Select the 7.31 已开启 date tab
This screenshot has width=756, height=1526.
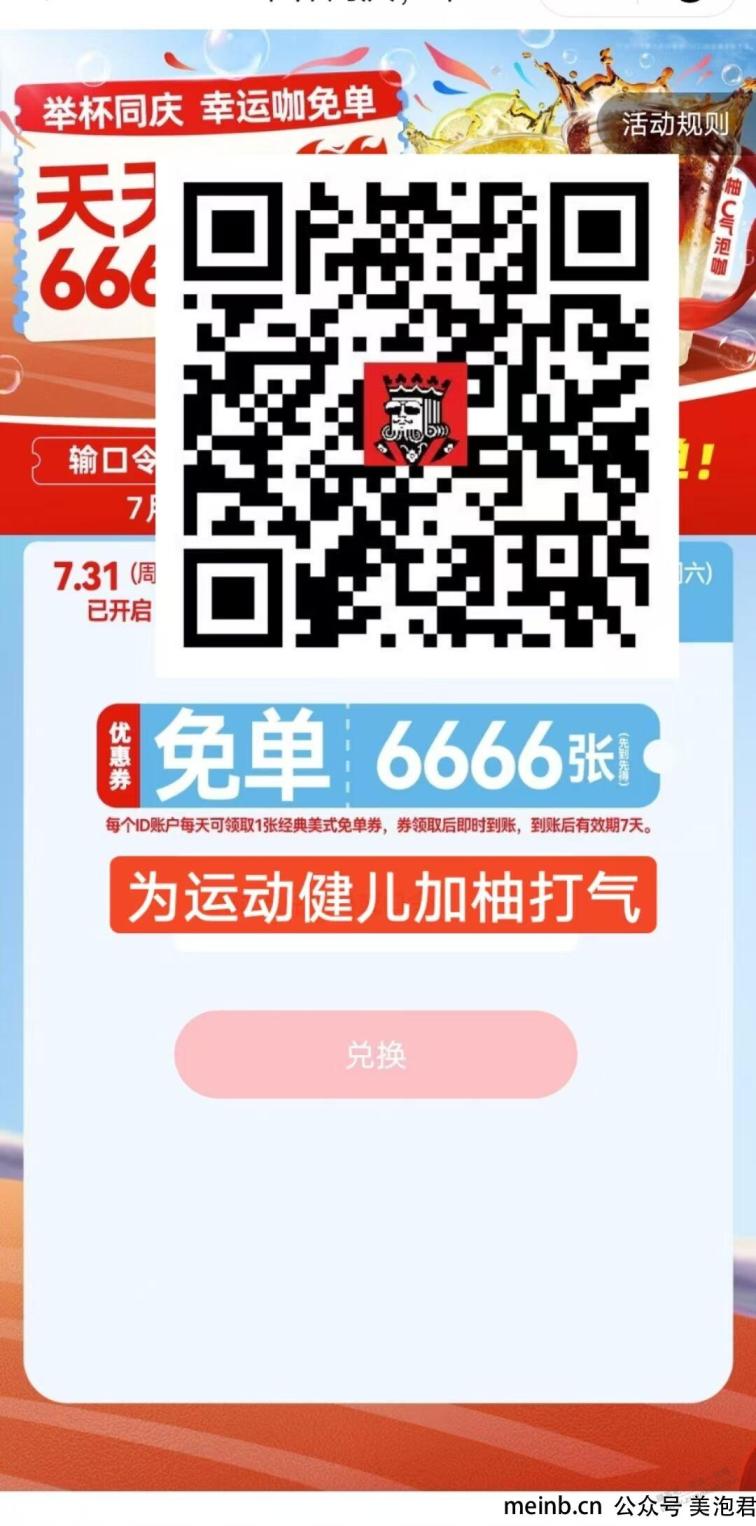tap(103, 592)
